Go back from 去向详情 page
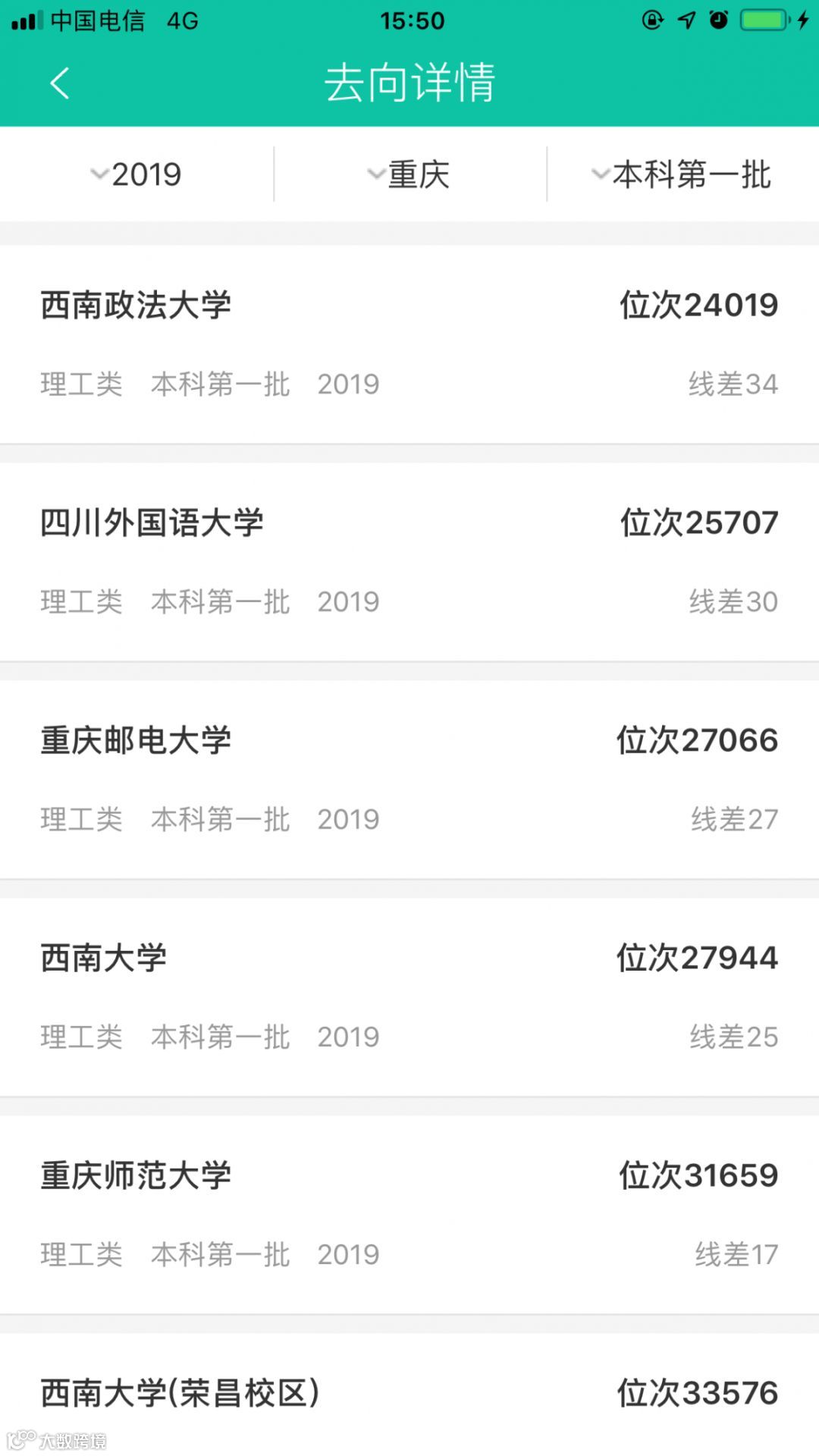This screenshot has height=1456, width=819. coord(59,83)
